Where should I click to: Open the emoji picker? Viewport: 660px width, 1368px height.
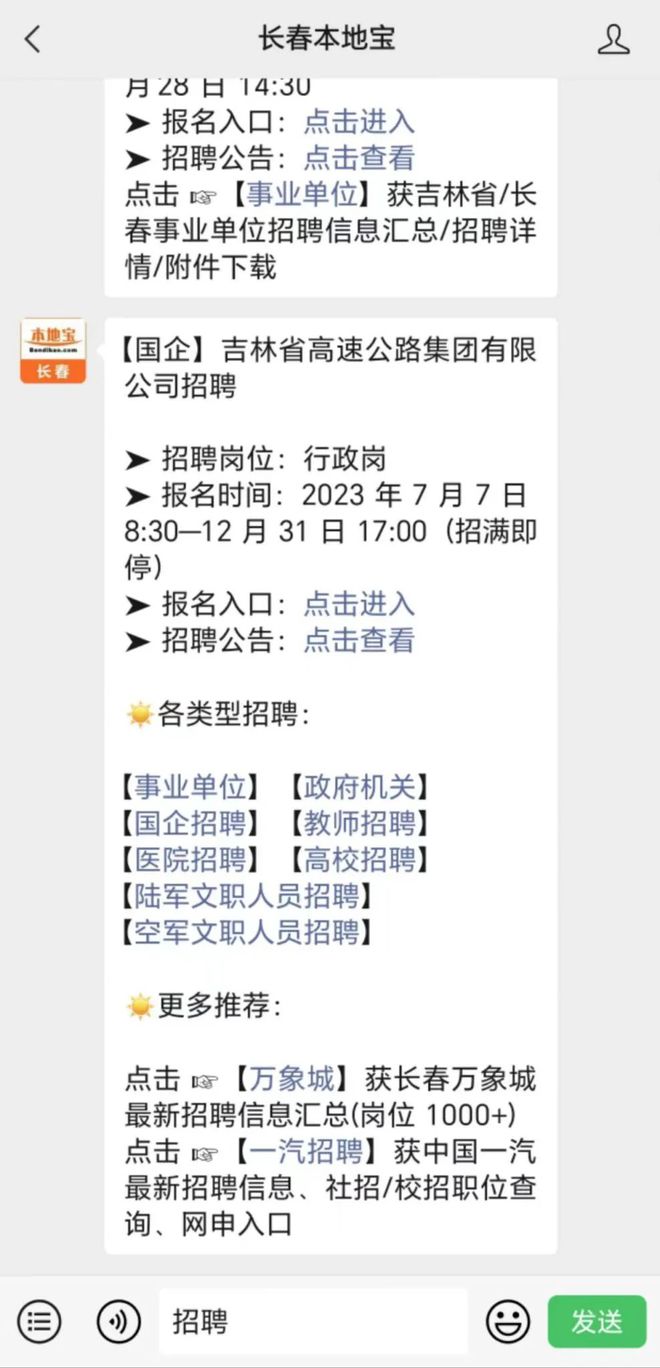(508, 1322)
